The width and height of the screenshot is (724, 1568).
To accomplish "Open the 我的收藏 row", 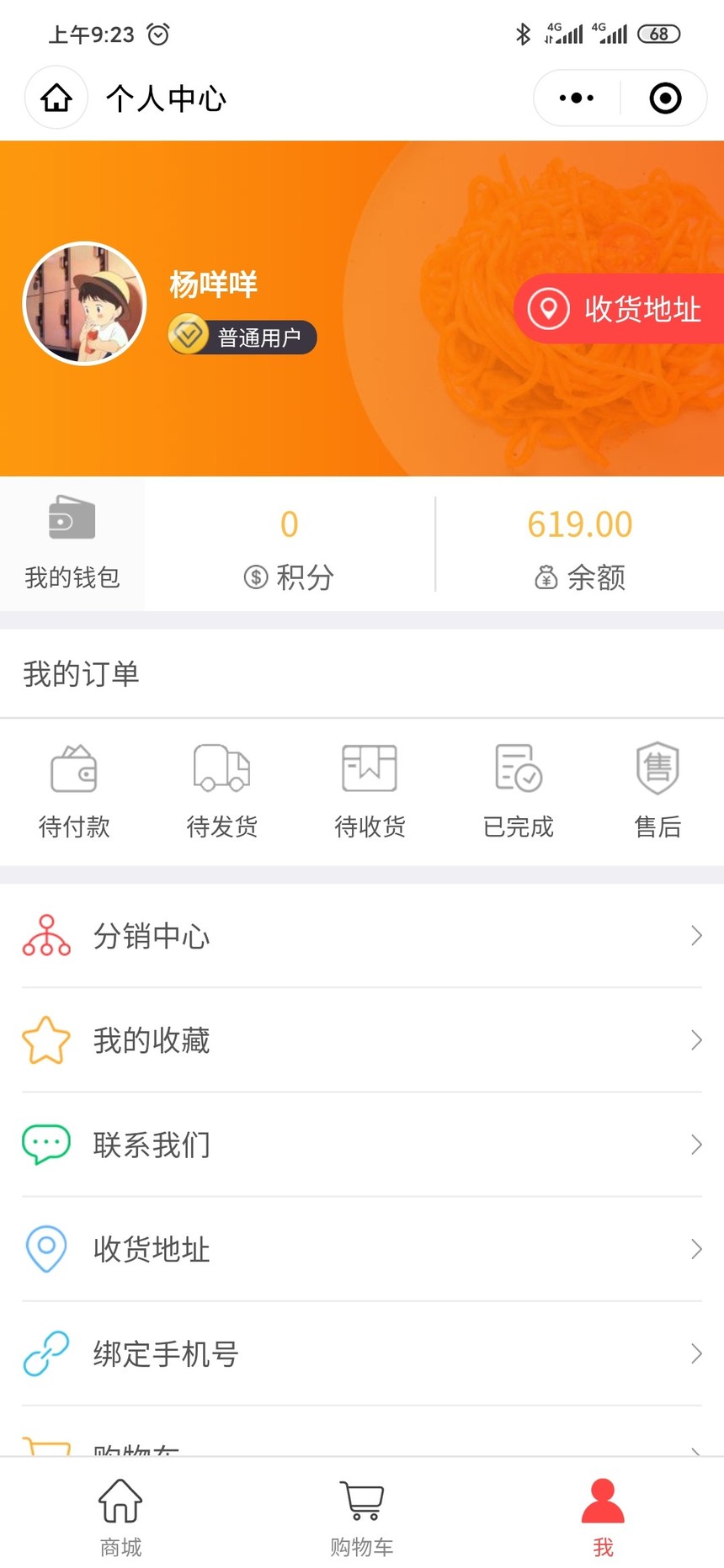I will (x=362, y=1040).
